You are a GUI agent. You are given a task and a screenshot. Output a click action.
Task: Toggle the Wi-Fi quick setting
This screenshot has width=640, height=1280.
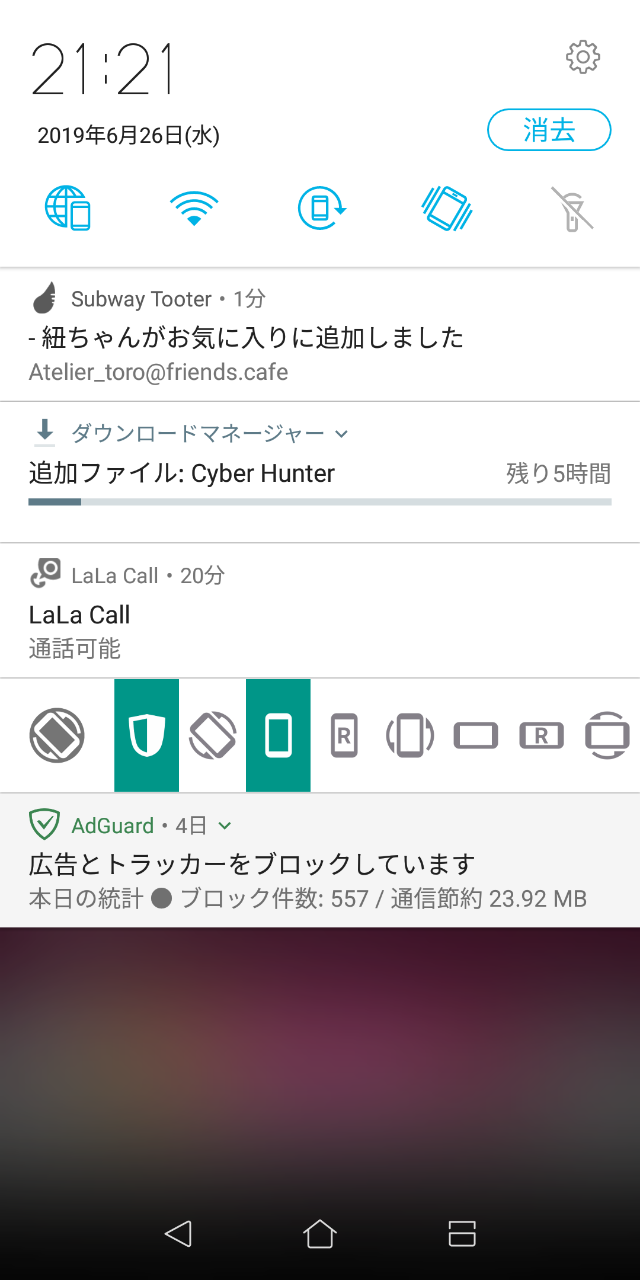(194, 208)
